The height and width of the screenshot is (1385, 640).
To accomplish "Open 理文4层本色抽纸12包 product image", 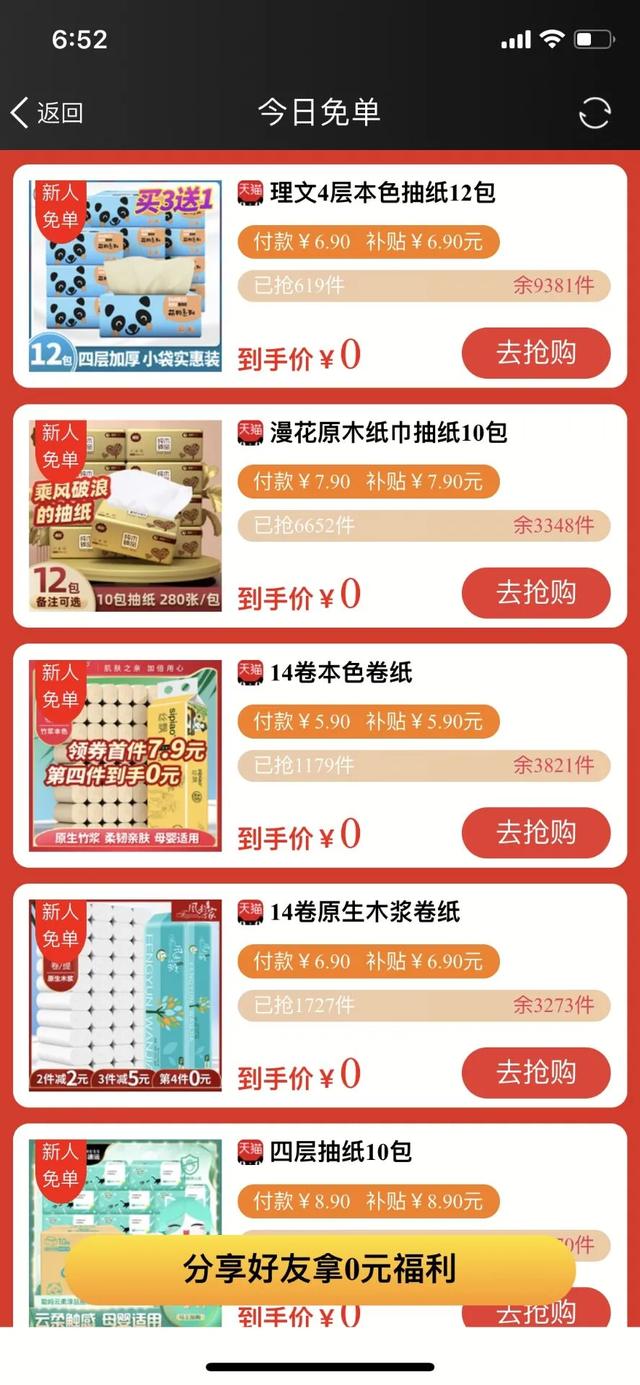I will point(125,276).
